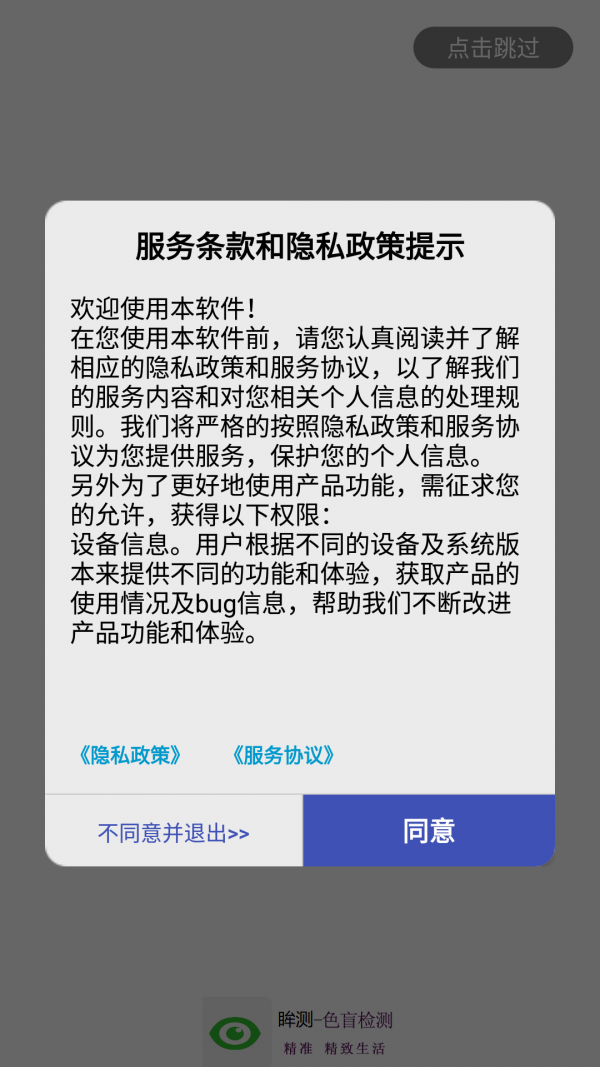600x1067 pixels.
Task: Choose 不同意并退出 to decline and exit
Action: 173,832
